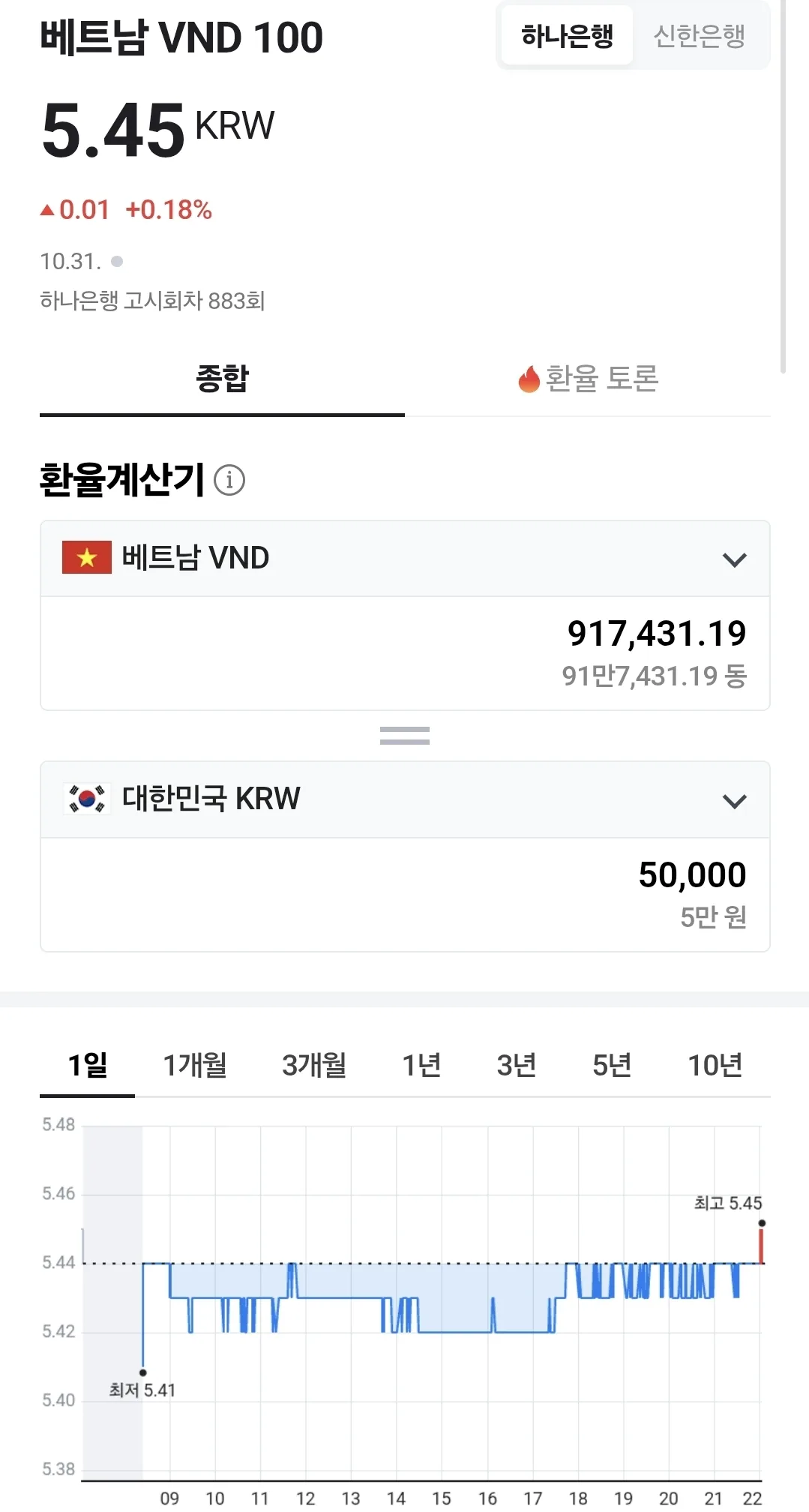View the 1년 chart period
The image size is (809, 1512).
(421, 1066)
